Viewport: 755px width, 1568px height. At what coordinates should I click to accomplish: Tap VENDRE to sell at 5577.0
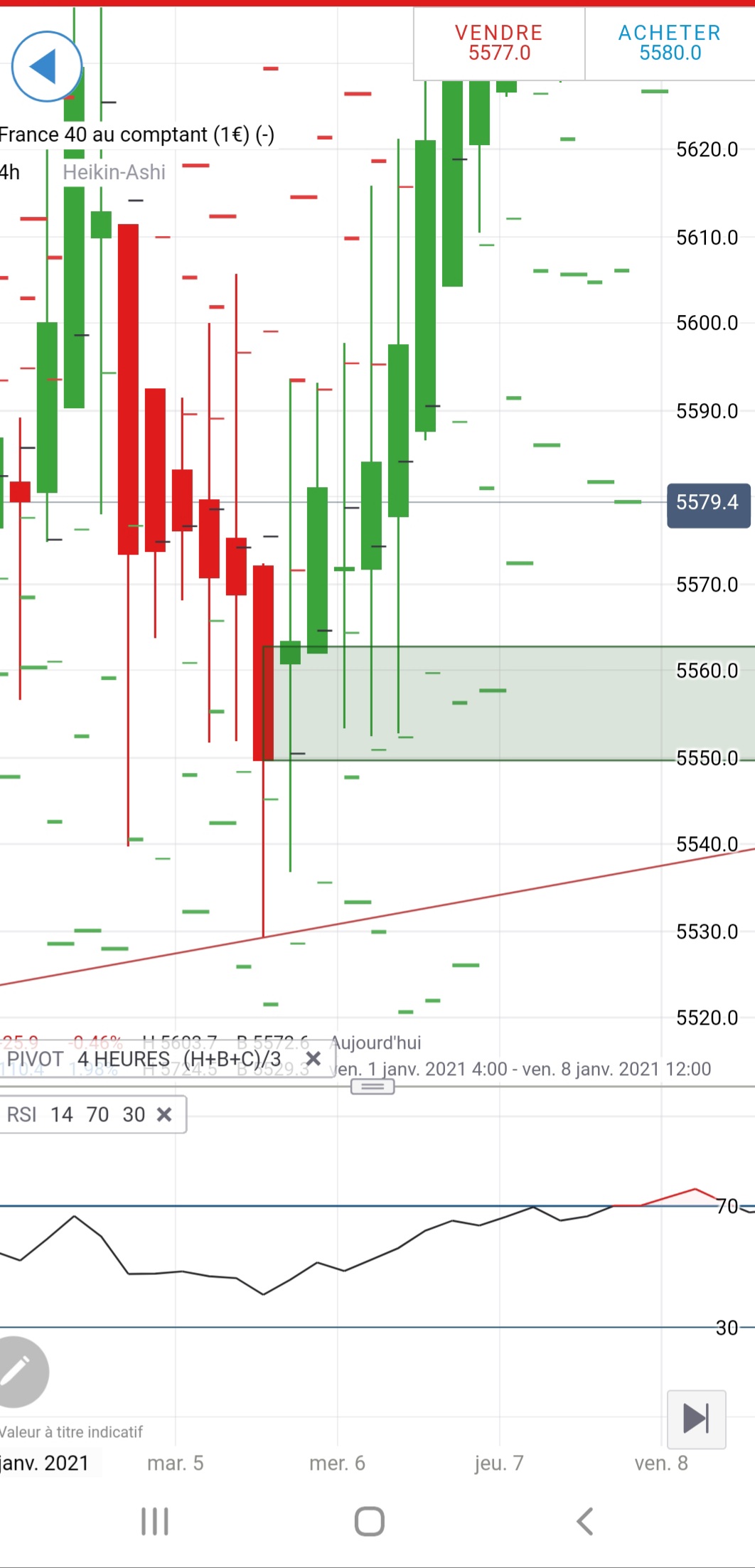point(498,43)
